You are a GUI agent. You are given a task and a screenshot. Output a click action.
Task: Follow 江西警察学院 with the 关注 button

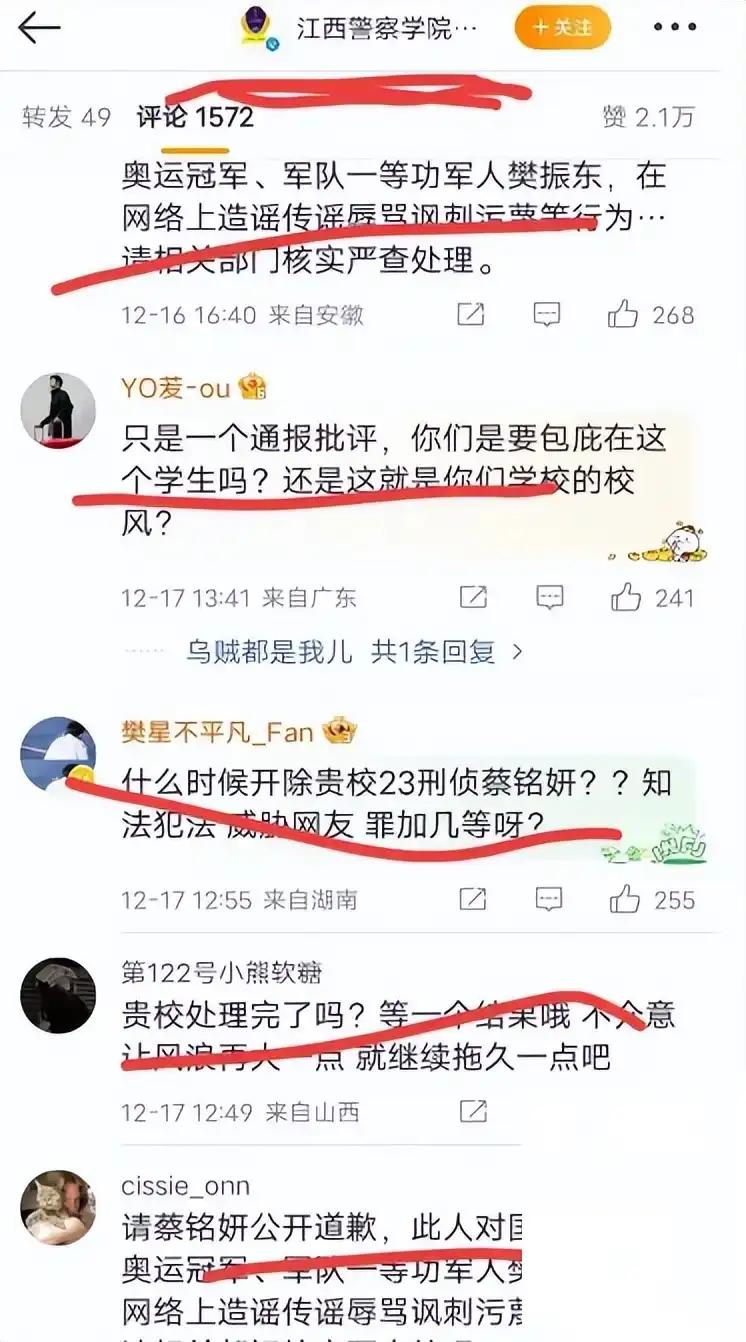(x=562, y=28)
